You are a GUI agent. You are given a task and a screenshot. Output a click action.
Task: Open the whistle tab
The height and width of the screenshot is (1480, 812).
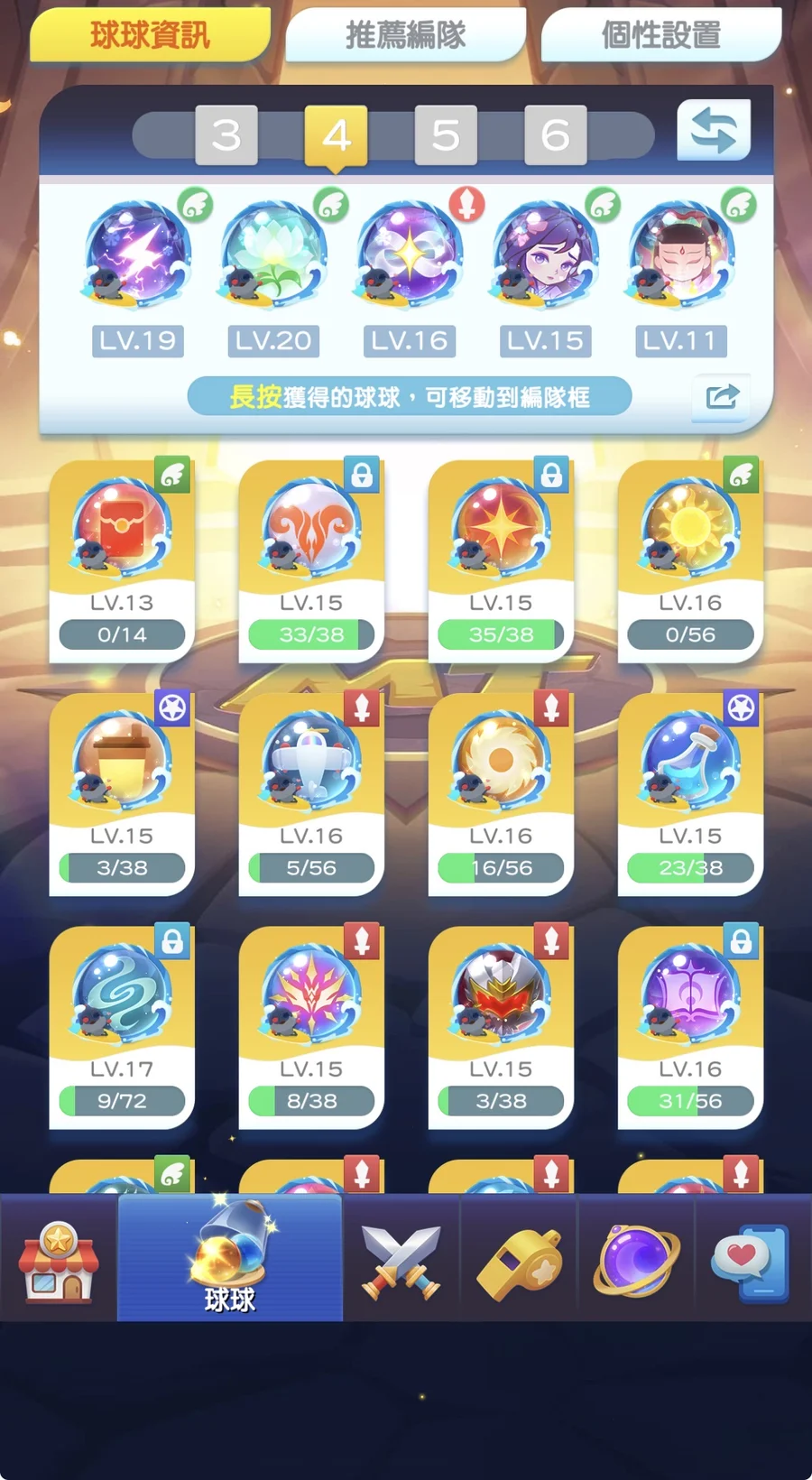coord(519,1259)
